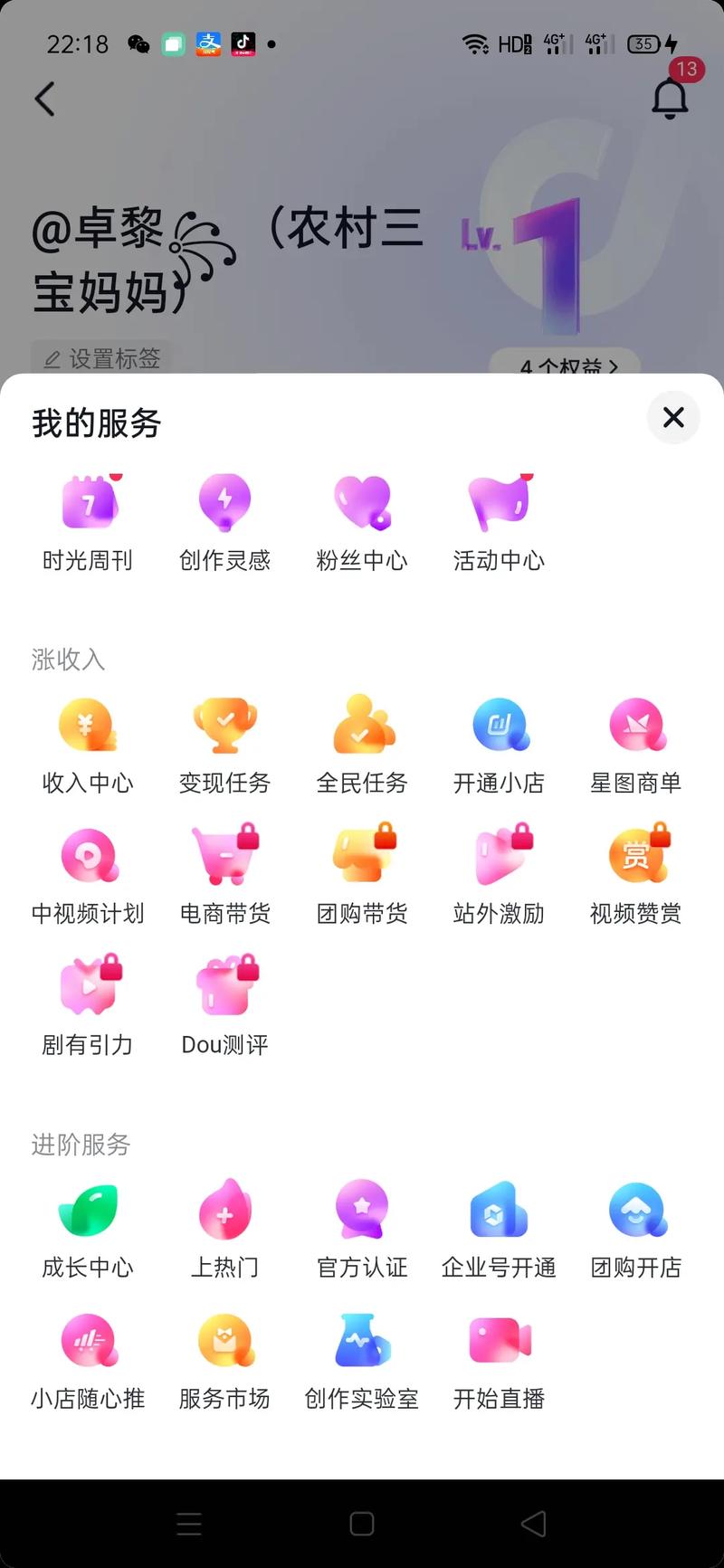Click the 设置标签 button
Viewport: 724px width, 1568px height.
(102, 358)
